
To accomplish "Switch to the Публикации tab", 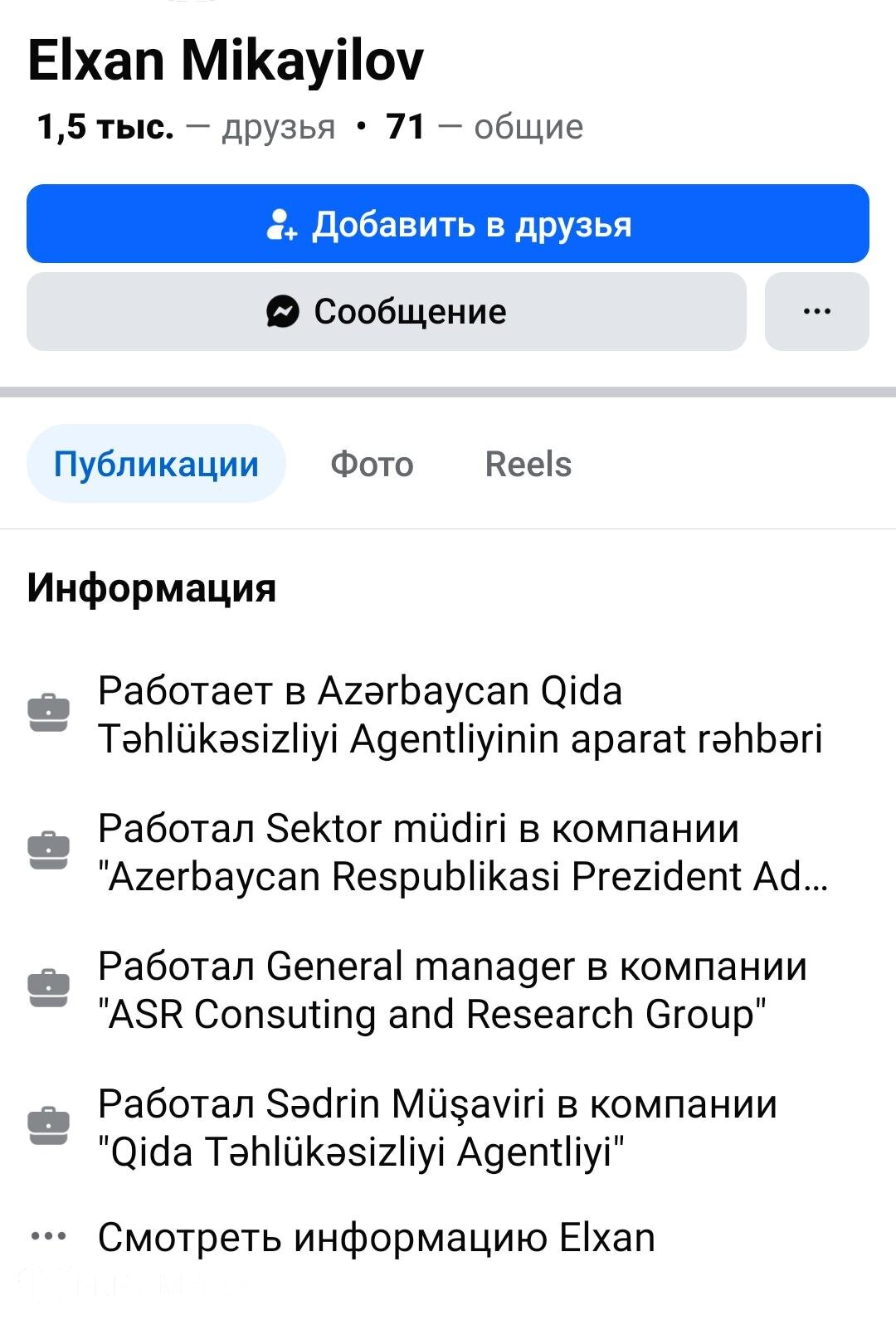I will point(156,464).
